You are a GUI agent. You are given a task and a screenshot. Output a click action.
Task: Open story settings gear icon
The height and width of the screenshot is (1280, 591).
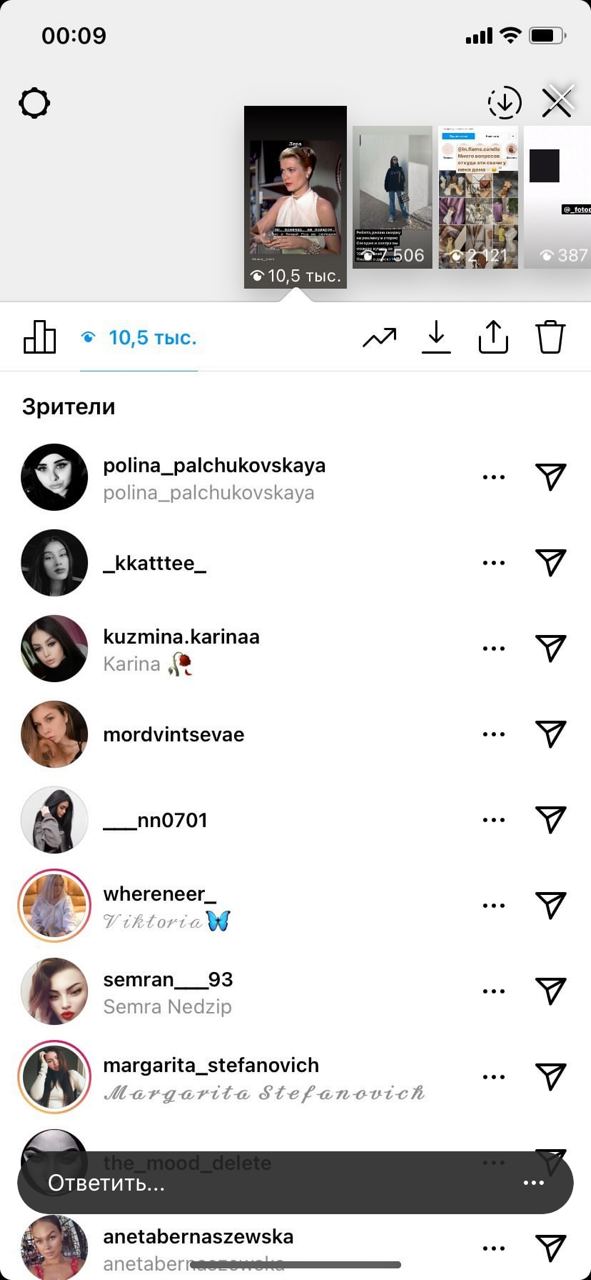click(35, 103)
